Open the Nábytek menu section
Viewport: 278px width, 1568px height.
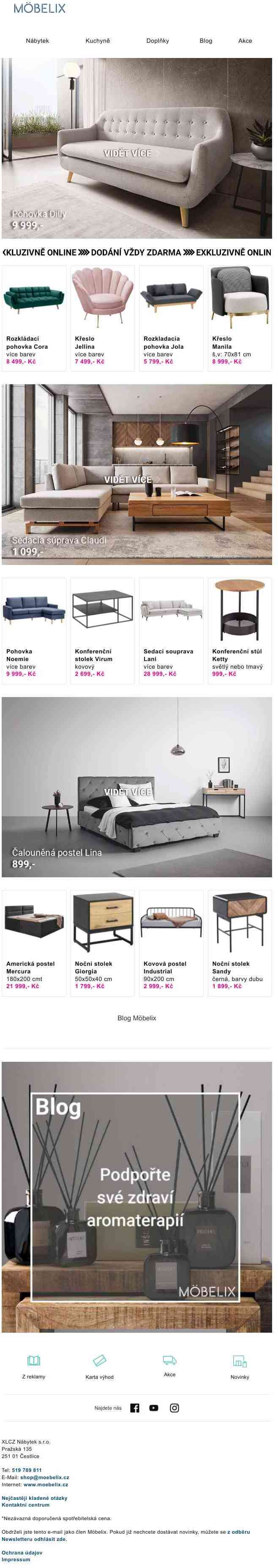pyautogui.click(x=37, y=41)
